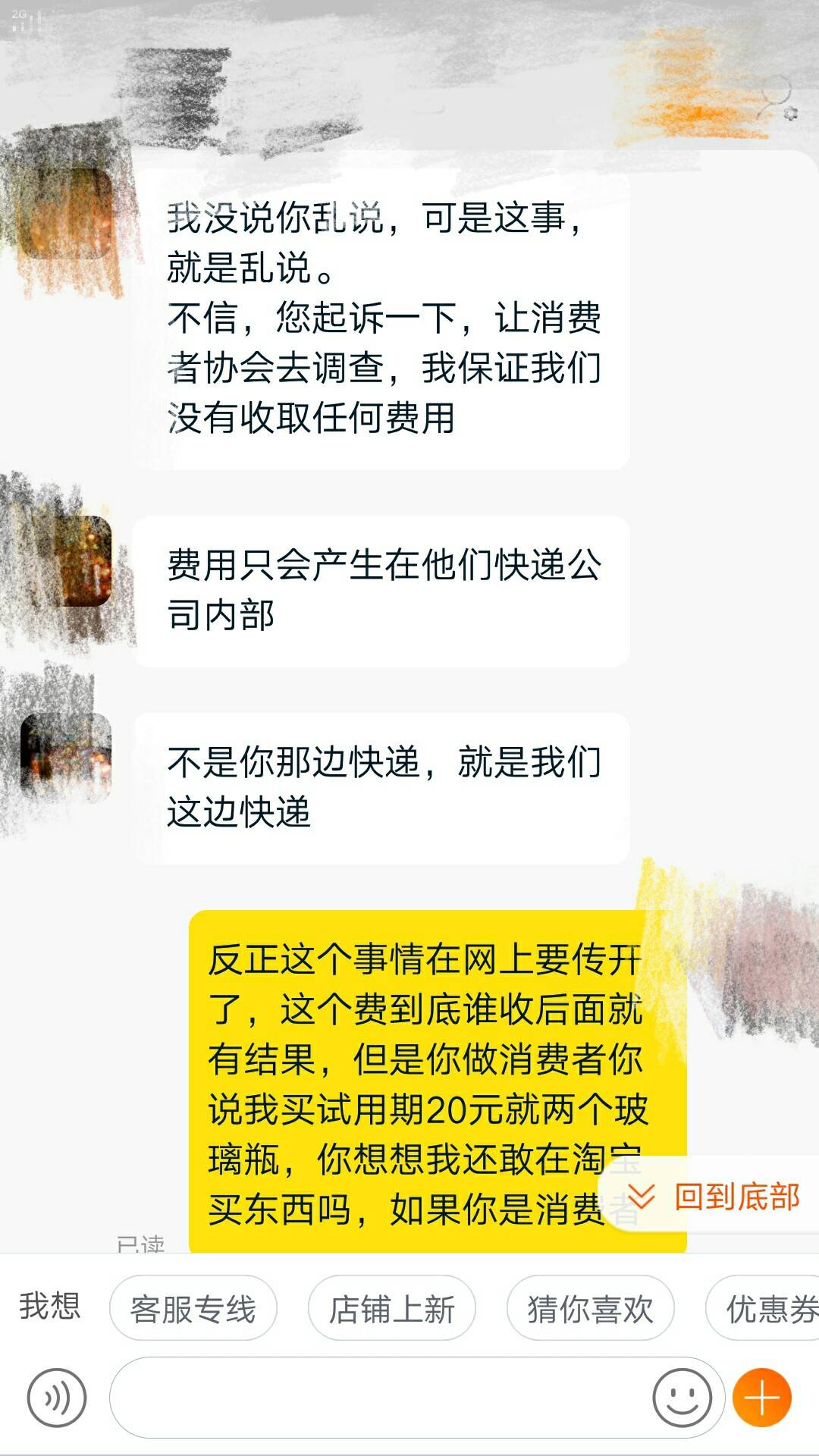Open the emoji picker
Image resolution: width=819 pixels, height=1456 pixels.
tap(681, 1398)
